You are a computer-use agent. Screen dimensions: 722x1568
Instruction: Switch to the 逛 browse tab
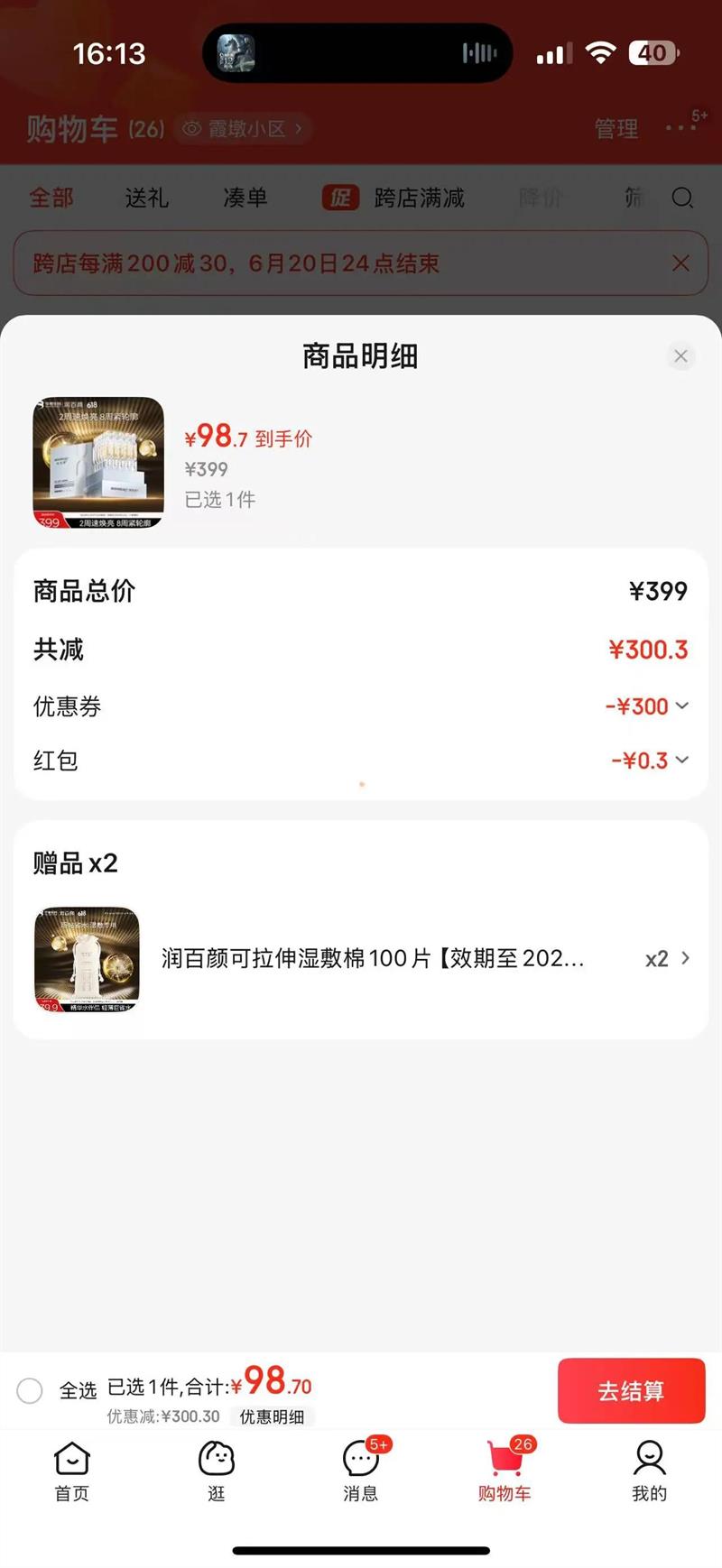[x=217, y=1471]
